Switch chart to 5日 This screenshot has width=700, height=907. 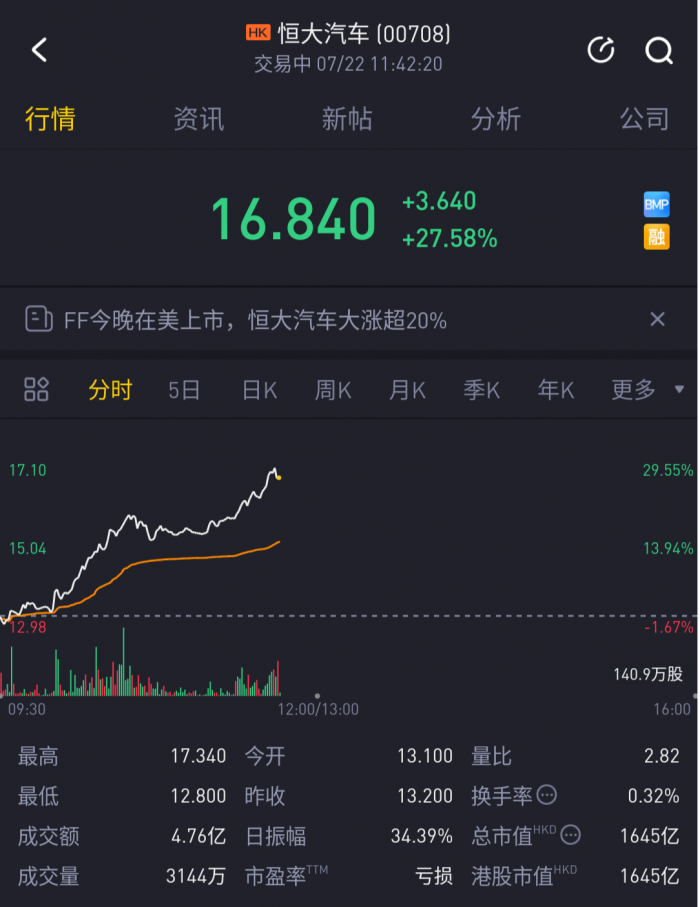(184, 390)
